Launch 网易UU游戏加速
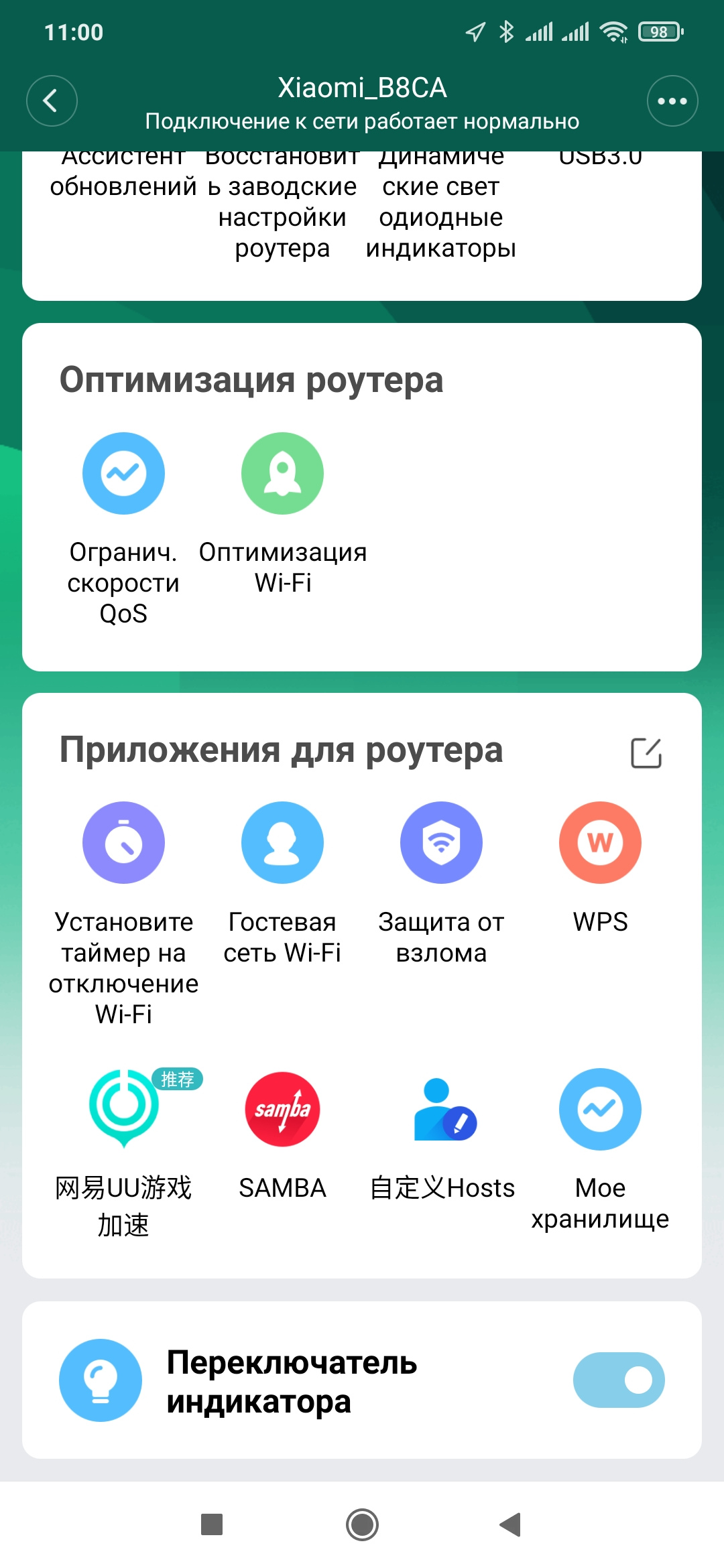The width and height of the screenshot is (724, 1568). [x=123, y=1109]
